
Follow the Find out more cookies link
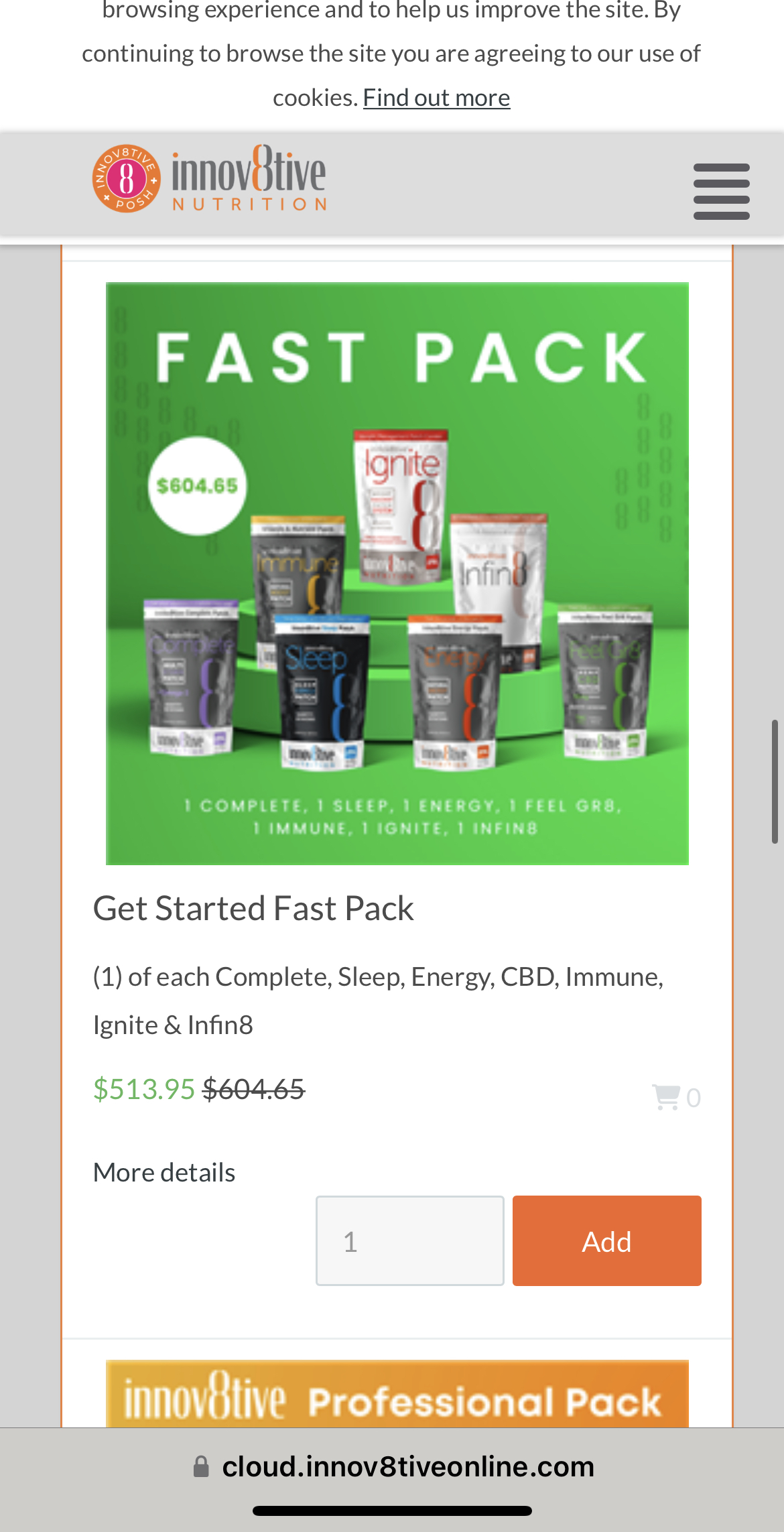(436, 98)
